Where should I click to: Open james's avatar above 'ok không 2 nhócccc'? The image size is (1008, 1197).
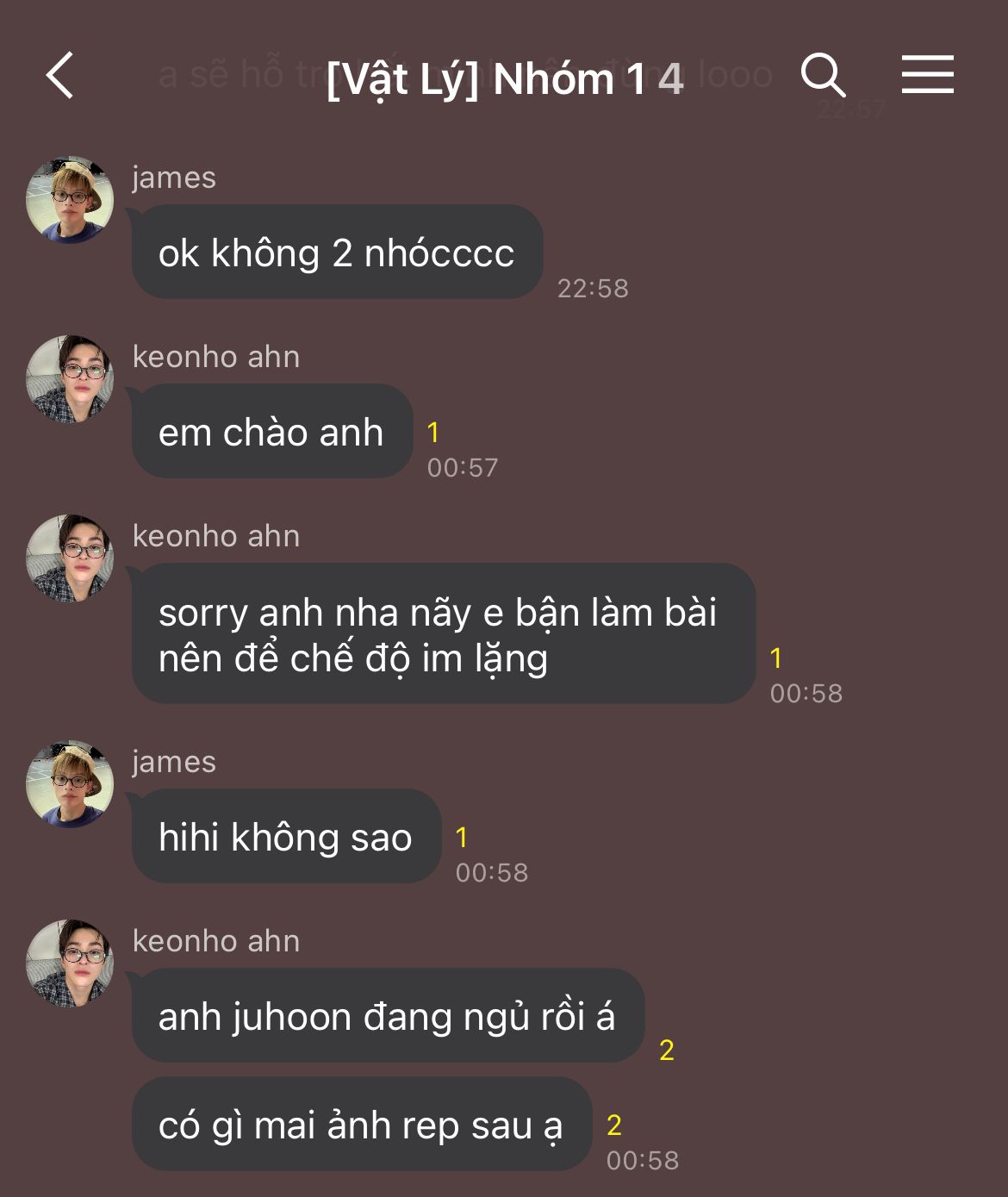point(70,200)
